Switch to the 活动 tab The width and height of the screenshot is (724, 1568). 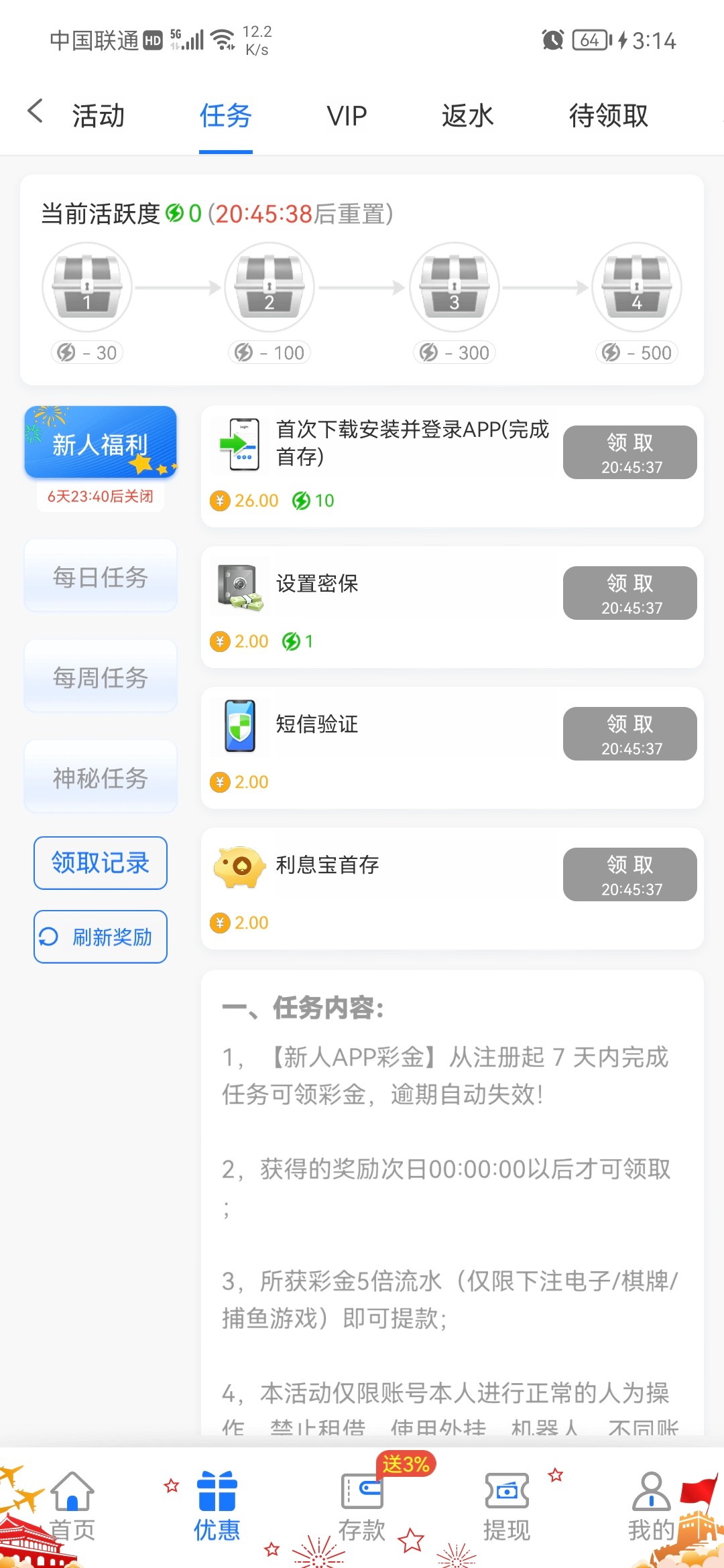pyautogui.click(x=99, y=115)
